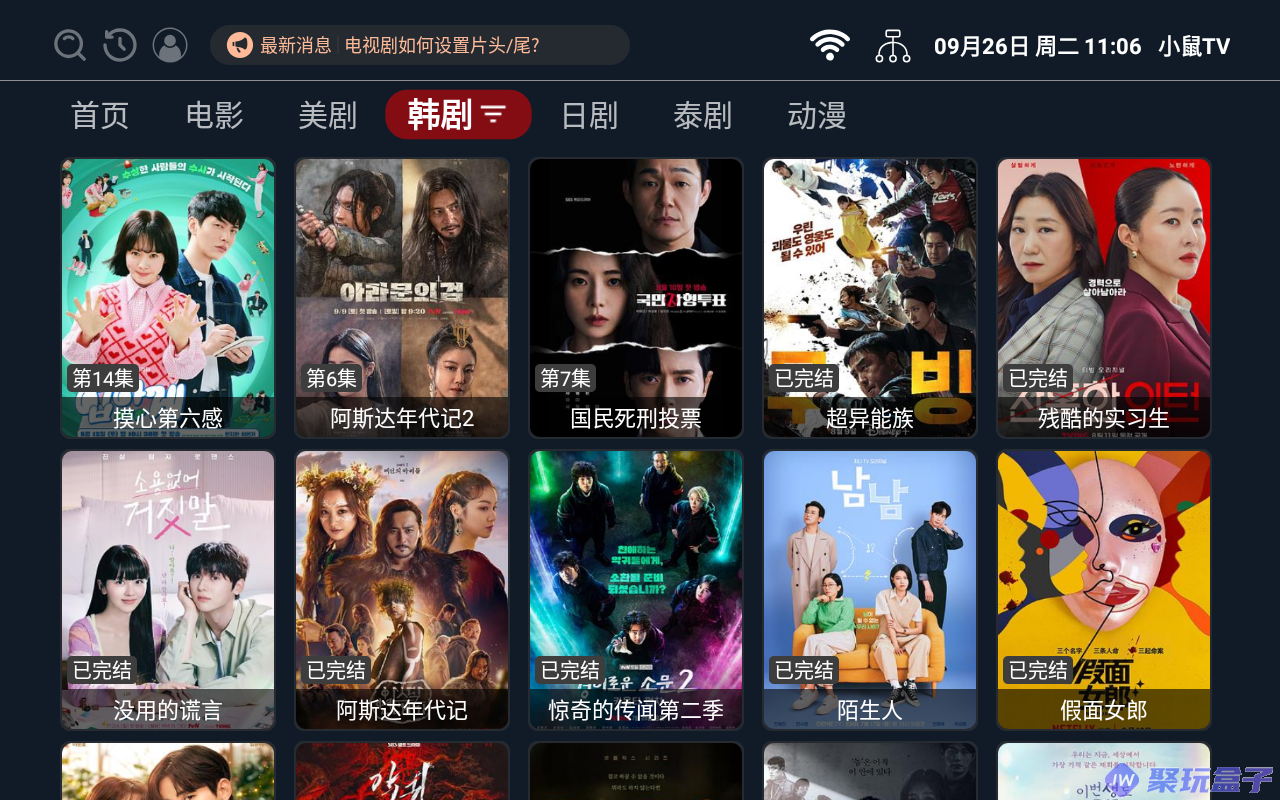The width and height of the screenshot is (1280, 800).
Task: Open the drama 假面女郎
Action: [1104, 590]
